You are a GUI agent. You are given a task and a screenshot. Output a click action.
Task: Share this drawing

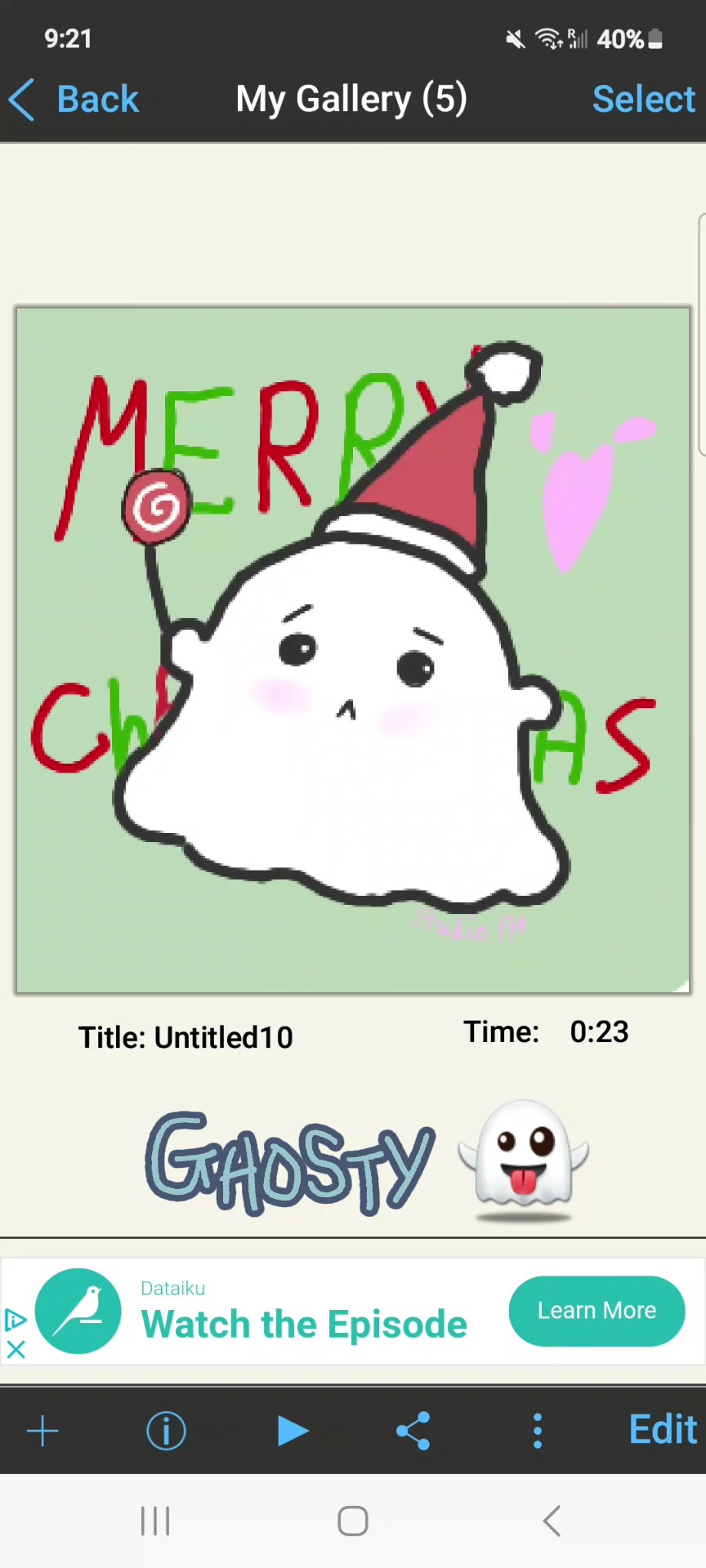pos(413,1432)
